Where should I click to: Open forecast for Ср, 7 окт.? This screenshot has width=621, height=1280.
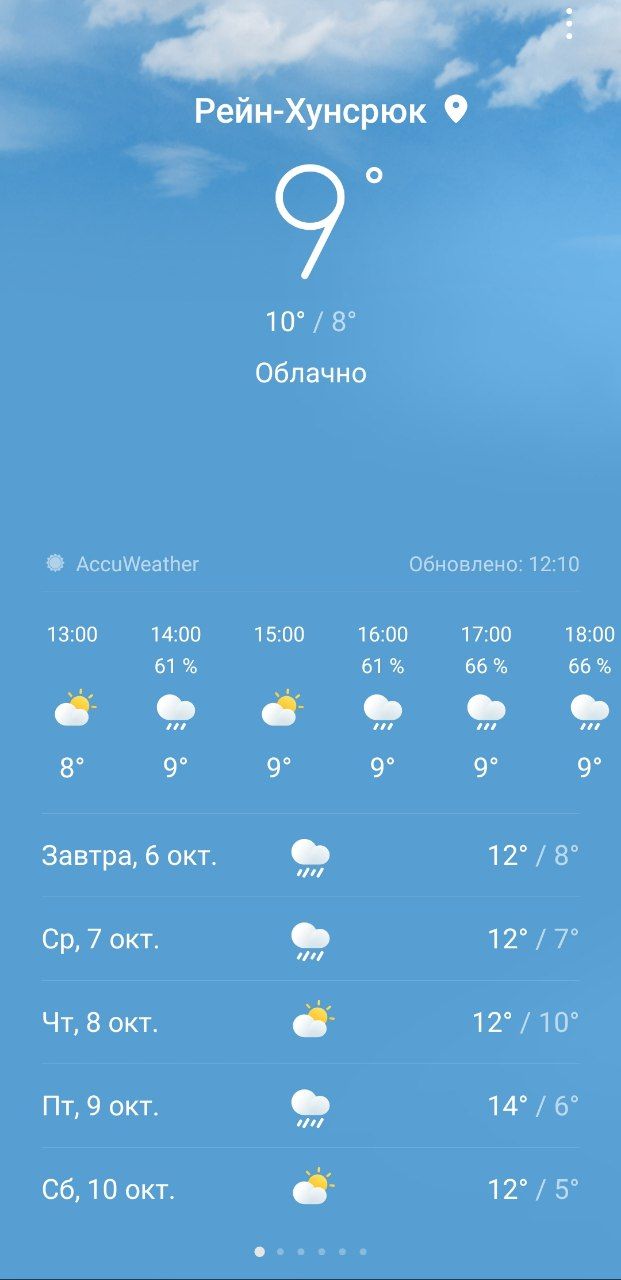pos(310,939)
